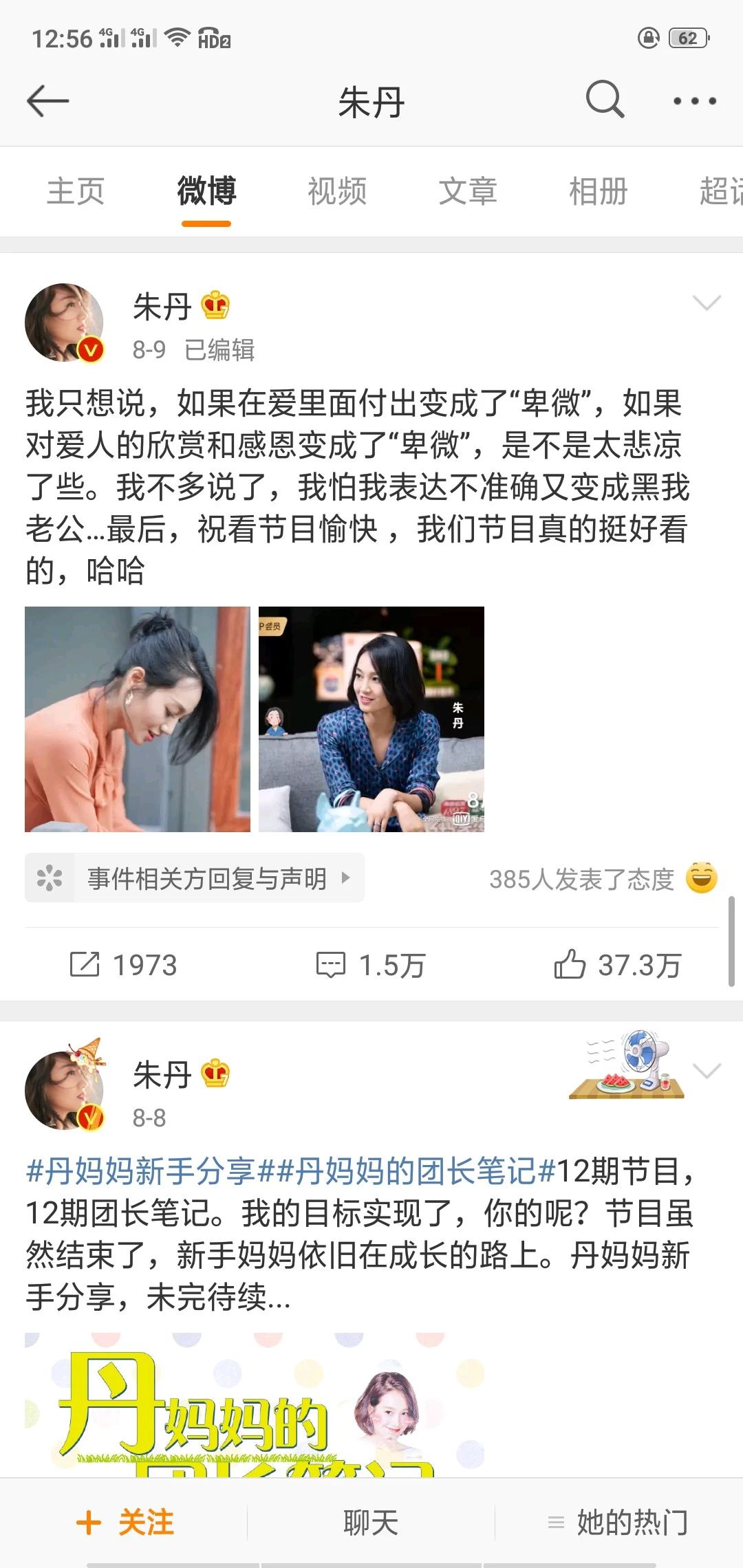Open the orange blouse photo in the post
The width and height of the screenshot is (743, 1568).
tap(138, 719)
